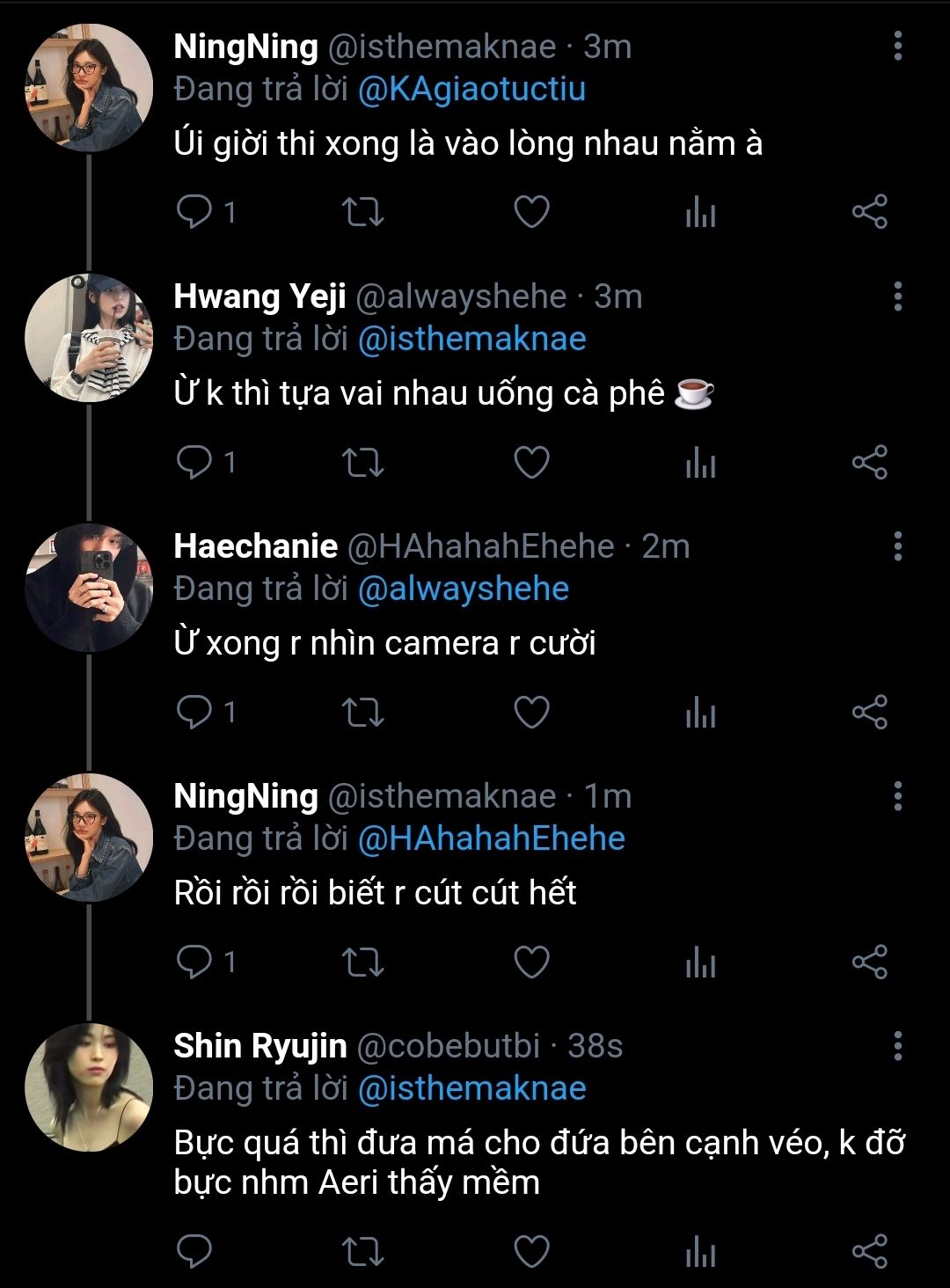Screen dimensions: 950x1288
Task: Retweet Hwang Yeji's coffee tweet
Action: [362, 462]
